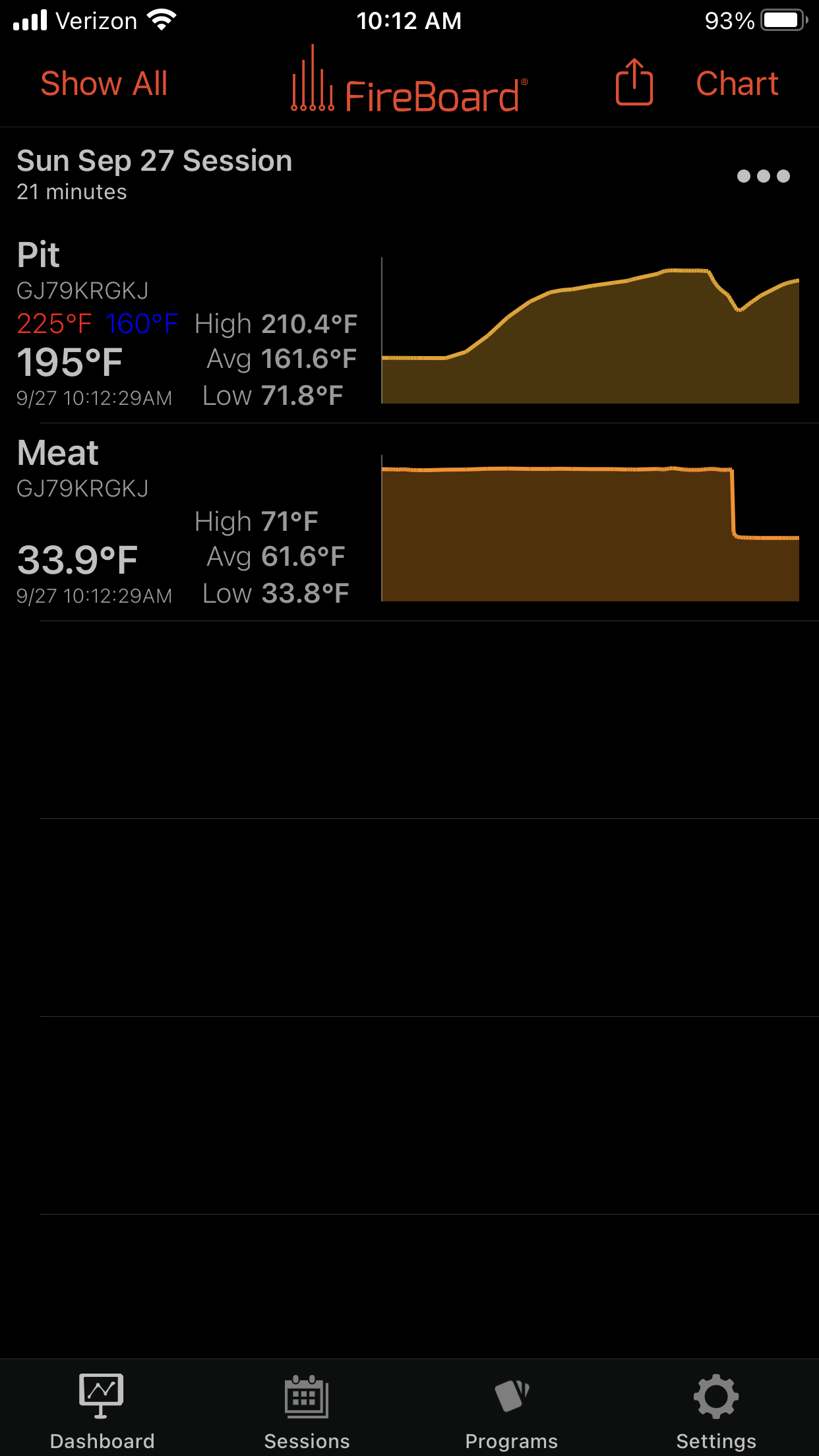Open the session's three-dot options menu

point(763,176)
